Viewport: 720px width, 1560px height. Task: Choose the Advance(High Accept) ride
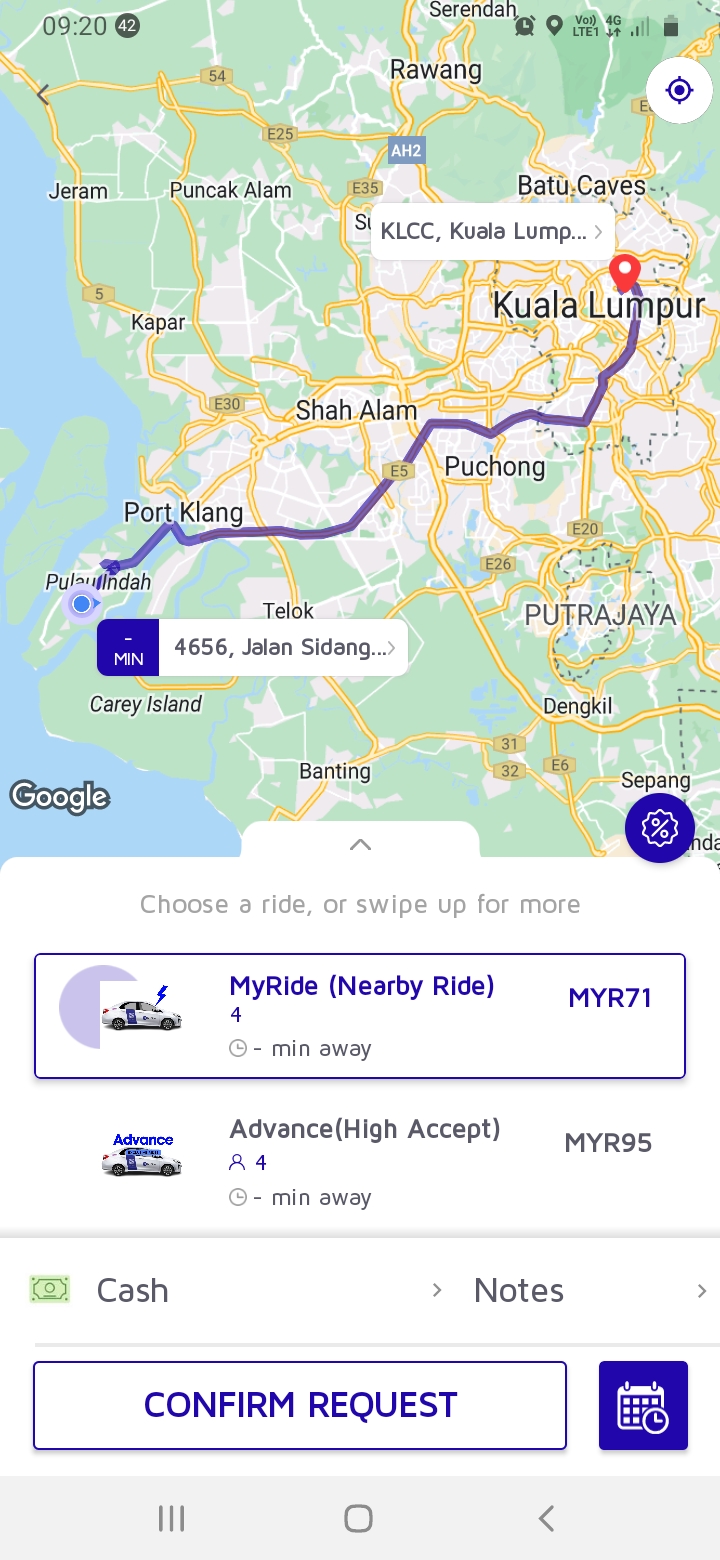(x=360, y=1160)
